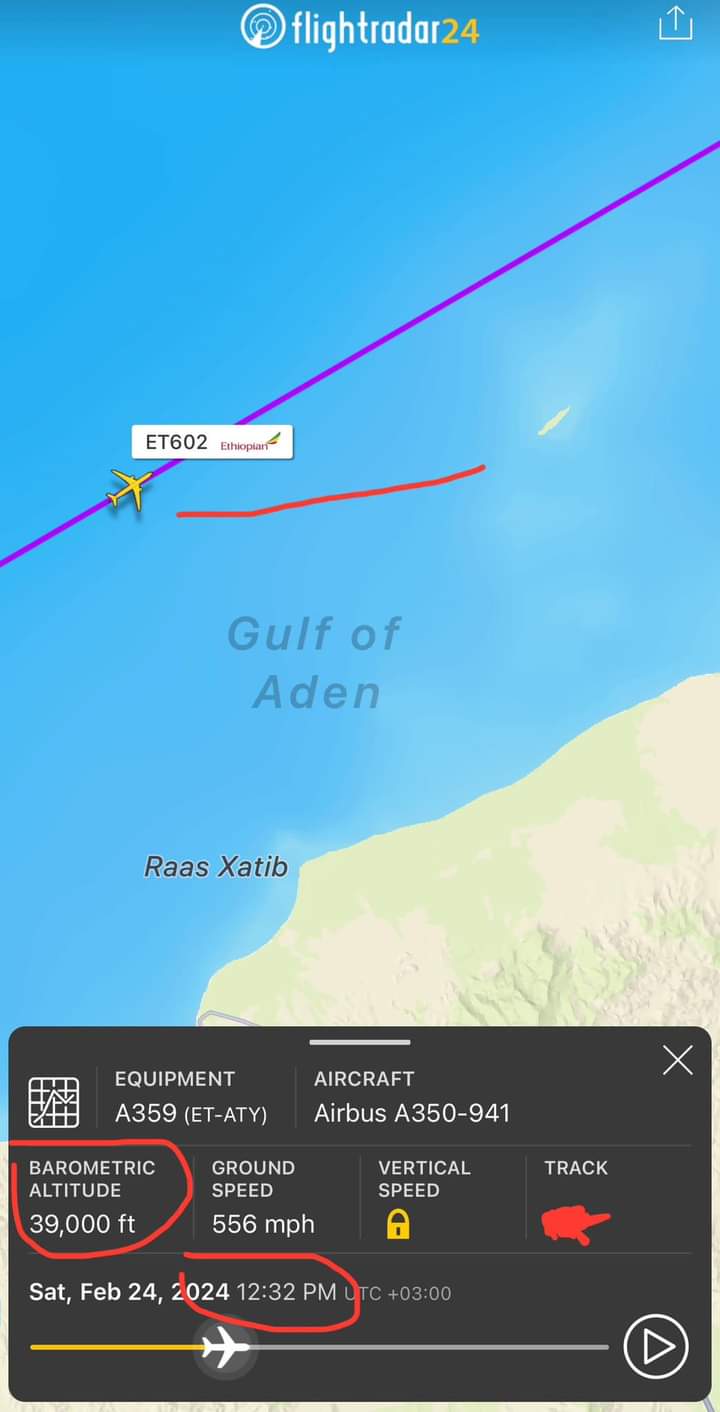Image resolution: width=720 pixels, height=1412 pixels.
Task: Expand the panel using the drag handle
Action: click(360, 1042)
